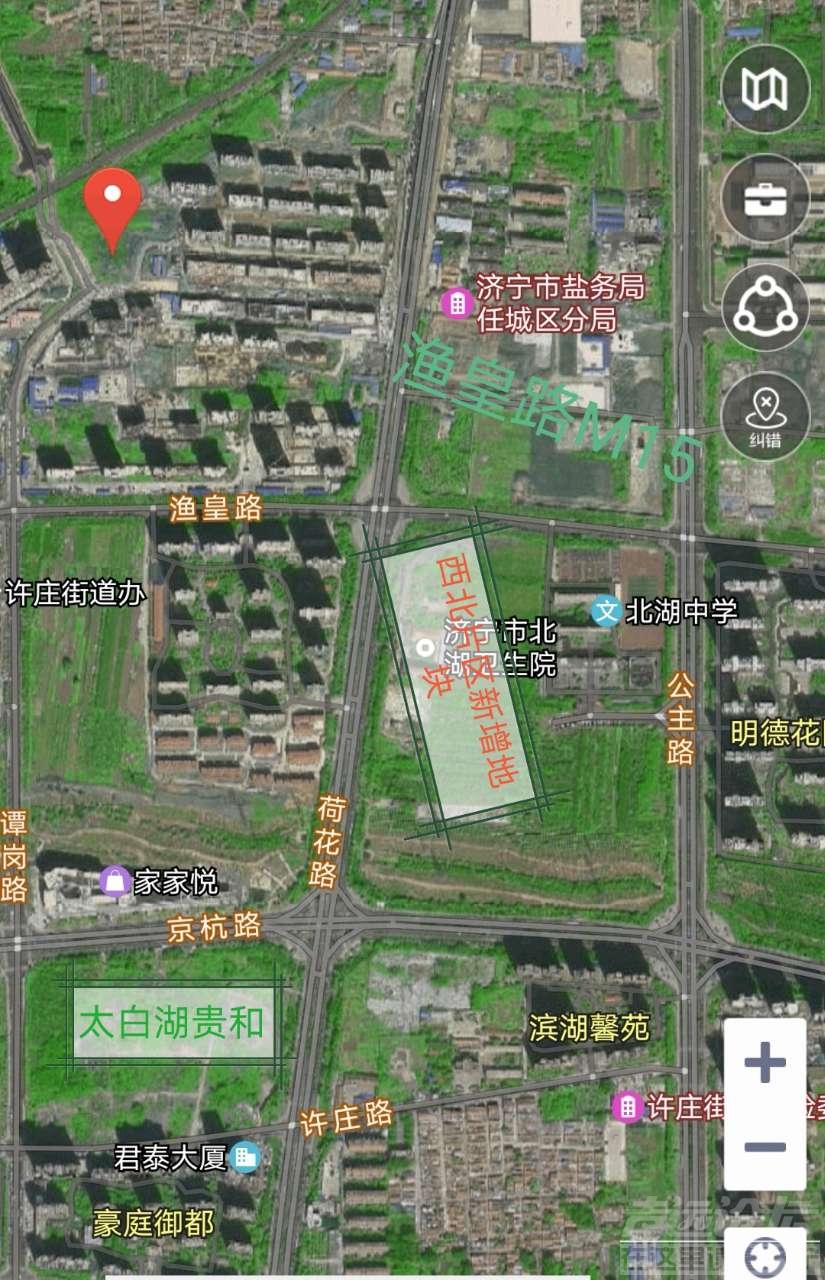825x1280 pixels.
Task: Open the toolbox briefcase icon
Action: pyautogui.click(x=764, y=199)
